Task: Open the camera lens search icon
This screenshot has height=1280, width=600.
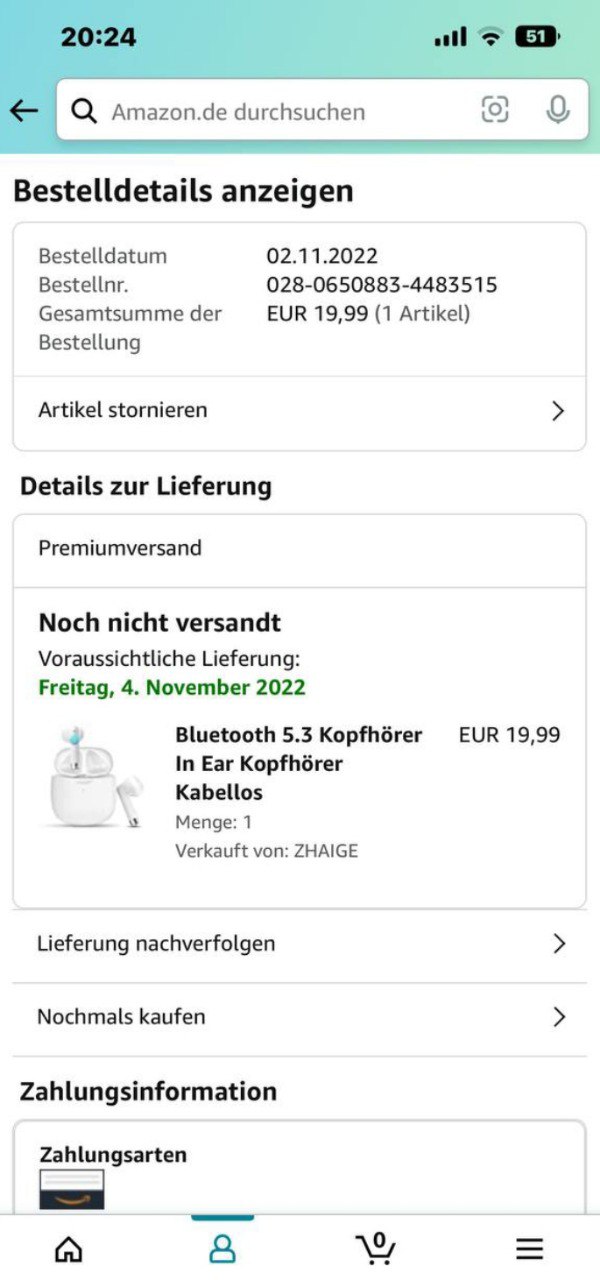Action: pyautogui.click(x=495, y=110)
